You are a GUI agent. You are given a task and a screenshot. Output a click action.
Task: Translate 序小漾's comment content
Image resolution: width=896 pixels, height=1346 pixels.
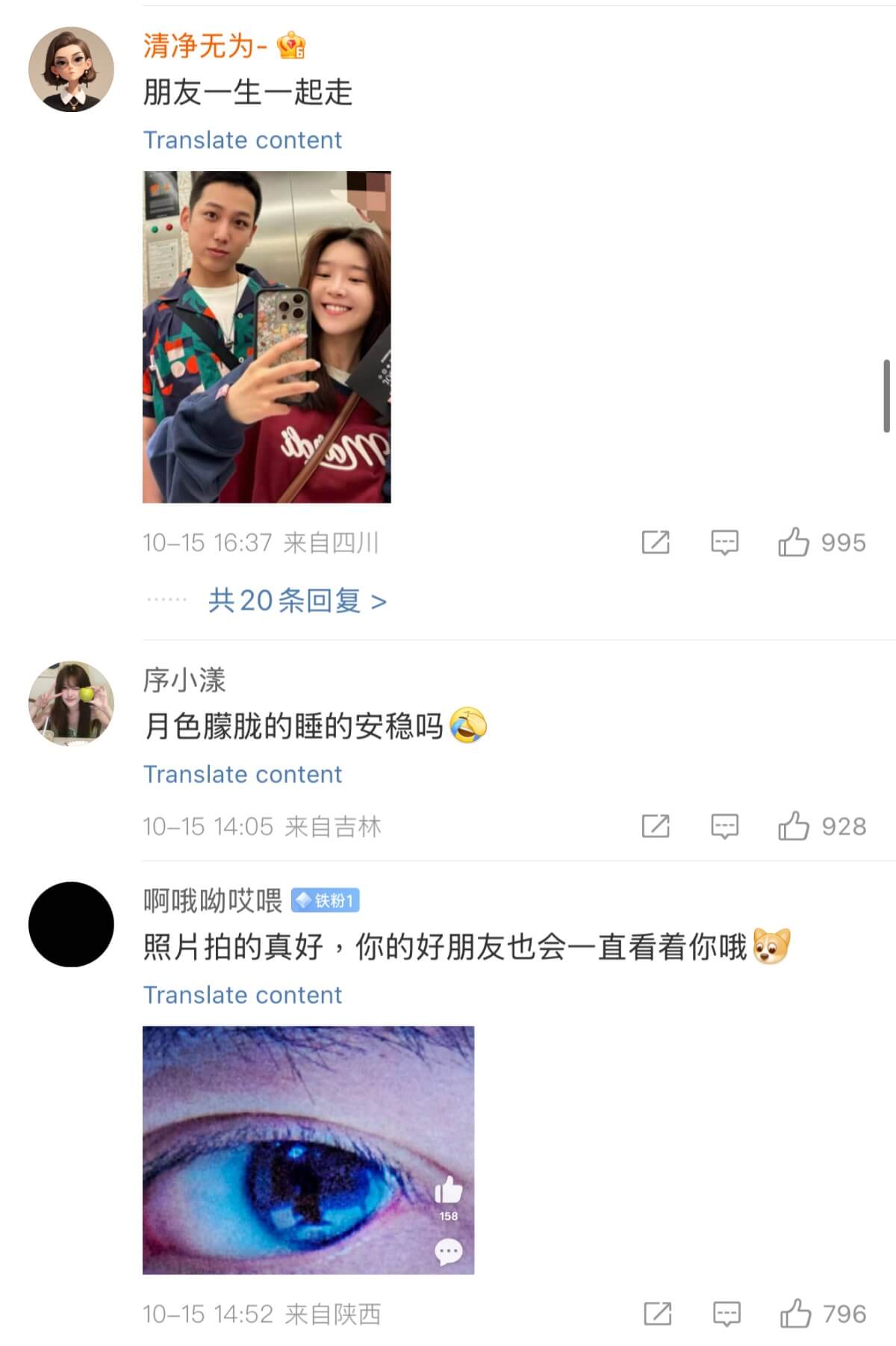coord(243,775)
